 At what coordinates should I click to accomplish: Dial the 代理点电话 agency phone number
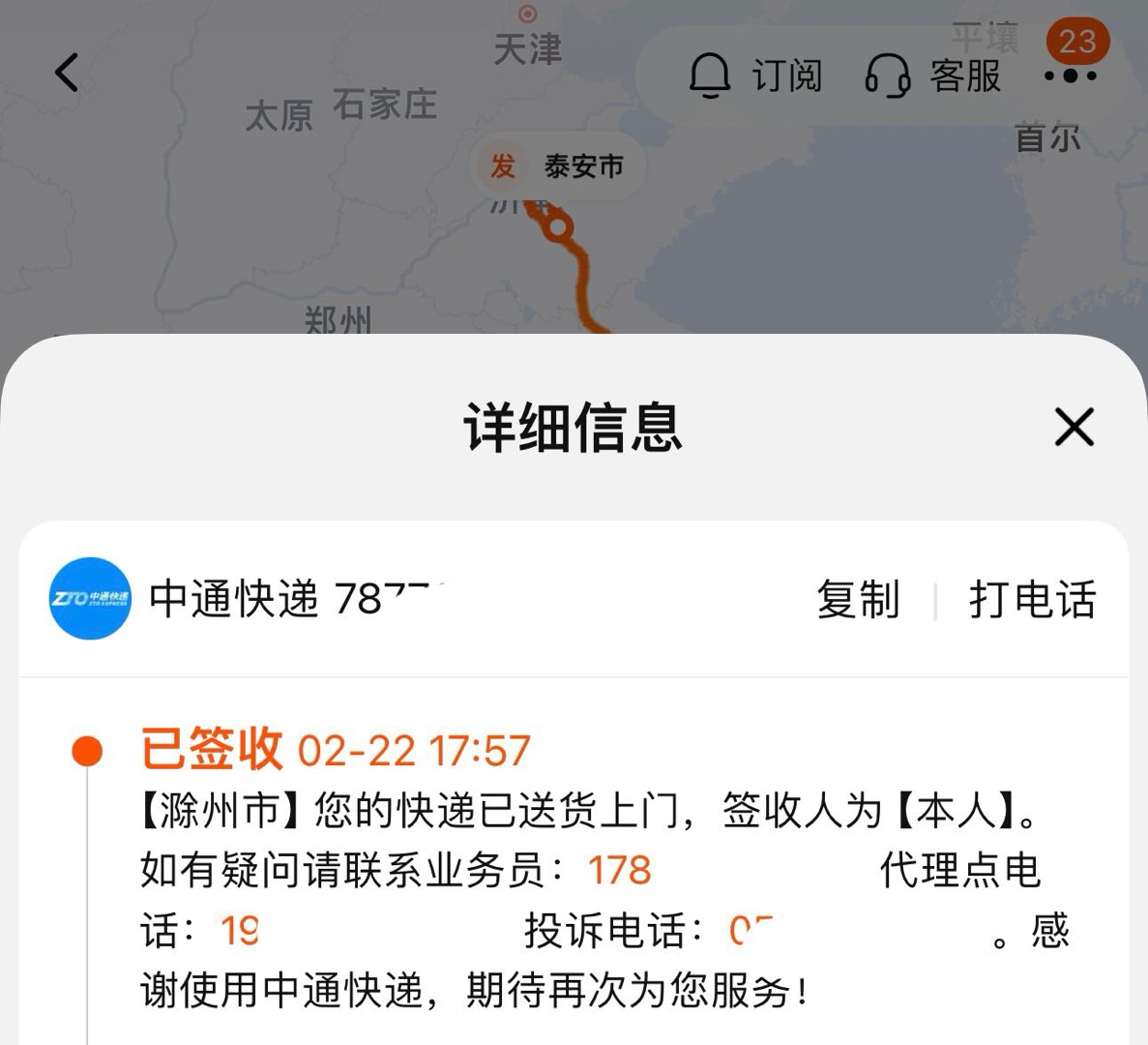click(x=240, y=931)
